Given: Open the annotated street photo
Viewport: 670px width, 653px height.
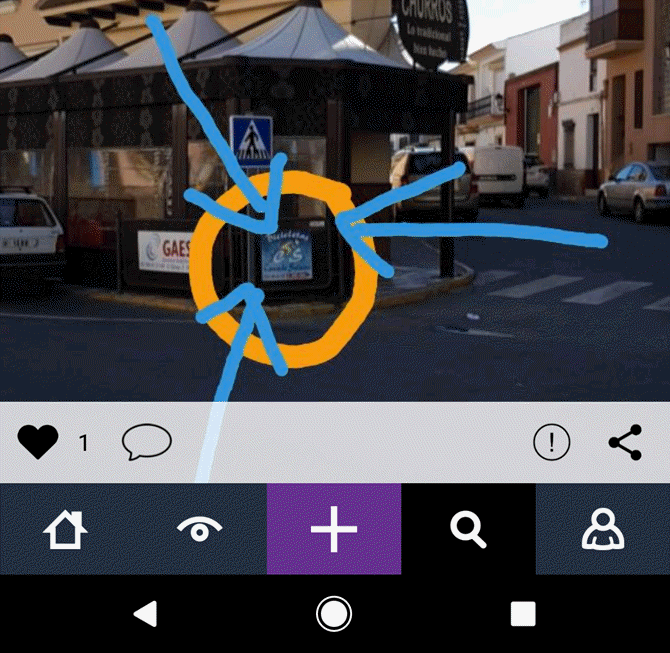Looking at the screenshot, I should (x=335, y=200).
